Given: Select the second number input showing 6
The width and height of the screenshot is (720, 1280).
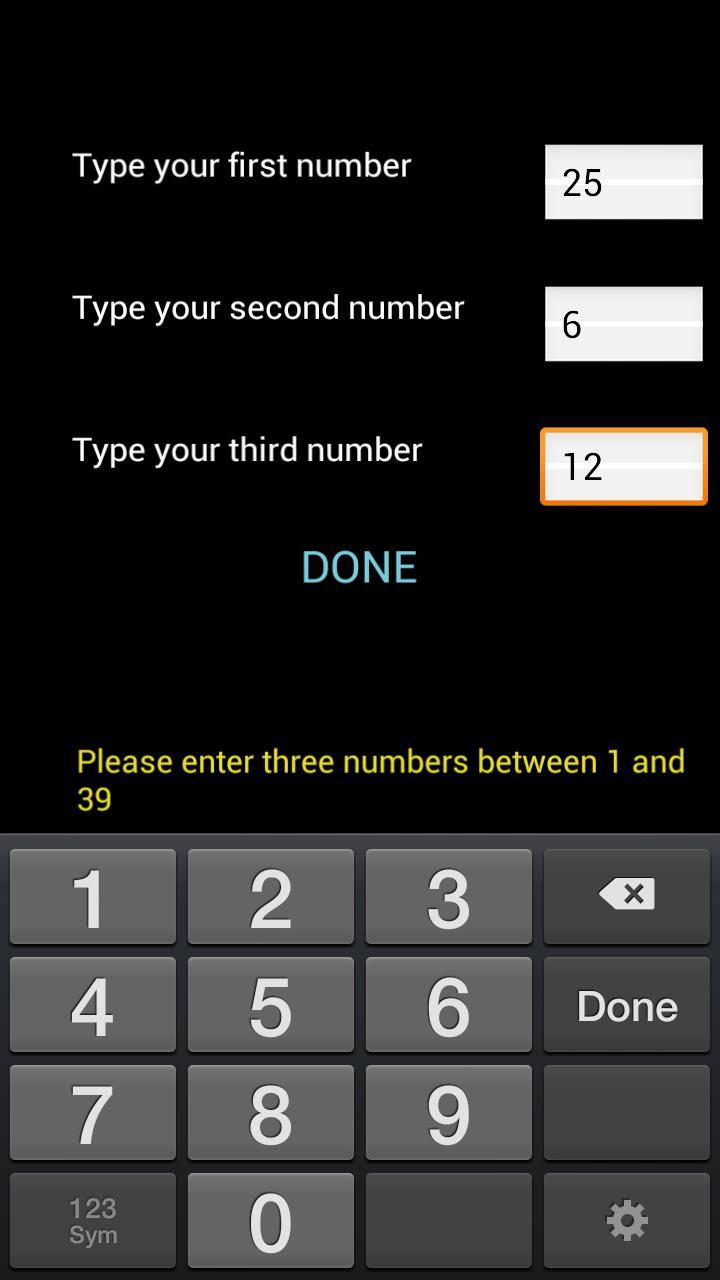Looking at the screenshot, I should point(623,323).
